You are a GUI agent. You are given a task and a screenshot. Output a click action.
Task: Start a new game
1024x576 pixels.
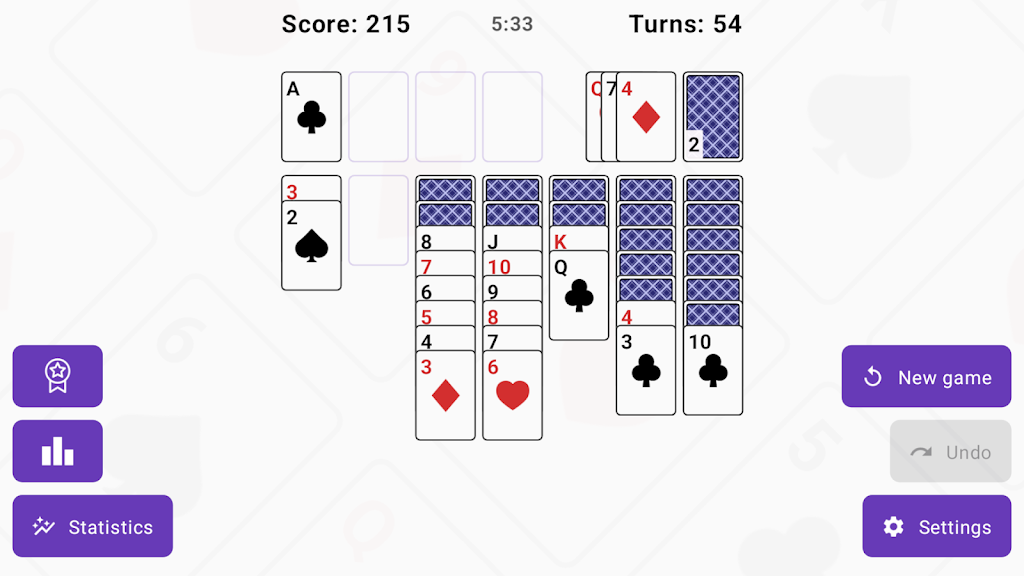[x=926, y=377]
